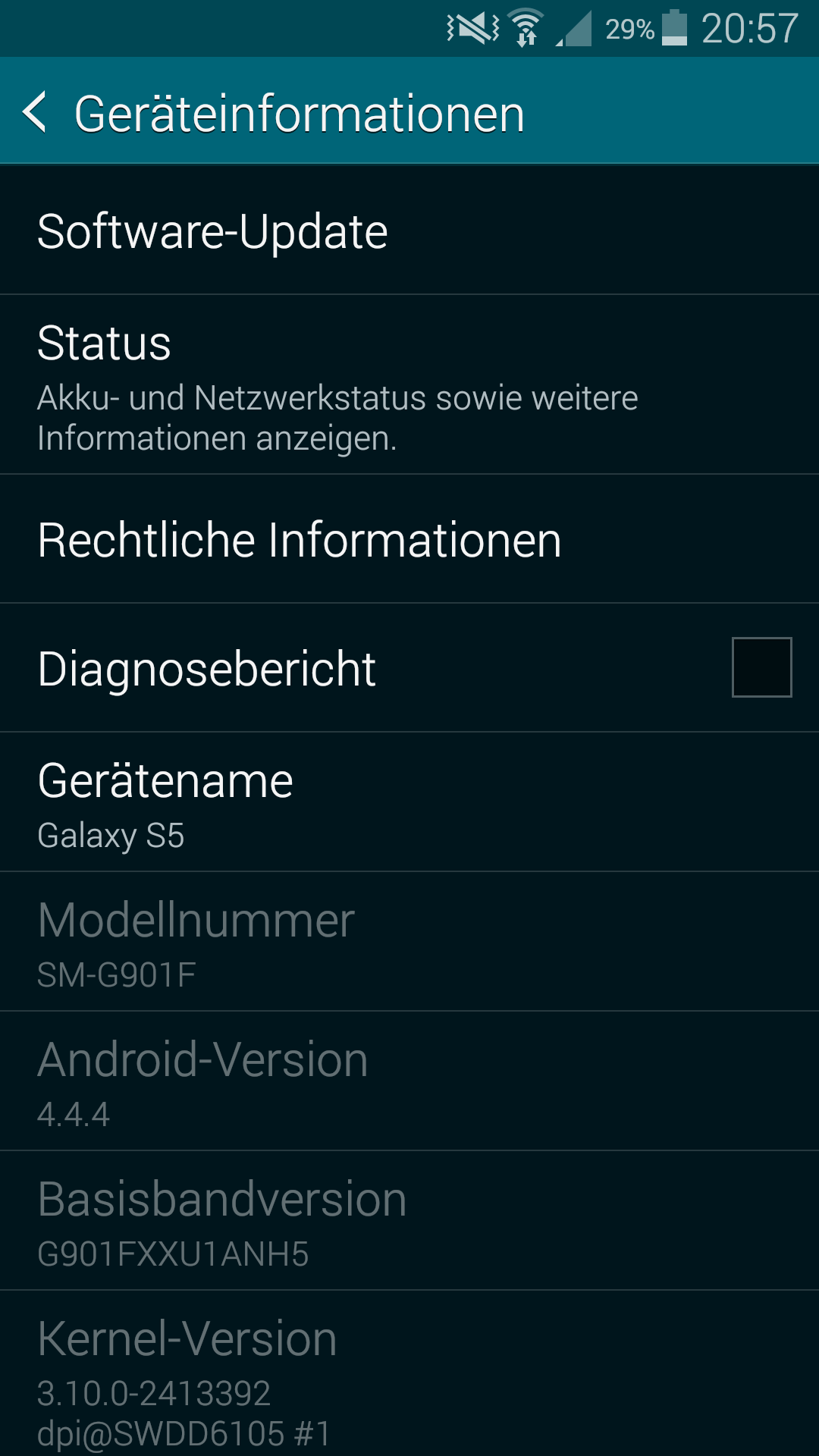Tap the back arrow icon

36,112
